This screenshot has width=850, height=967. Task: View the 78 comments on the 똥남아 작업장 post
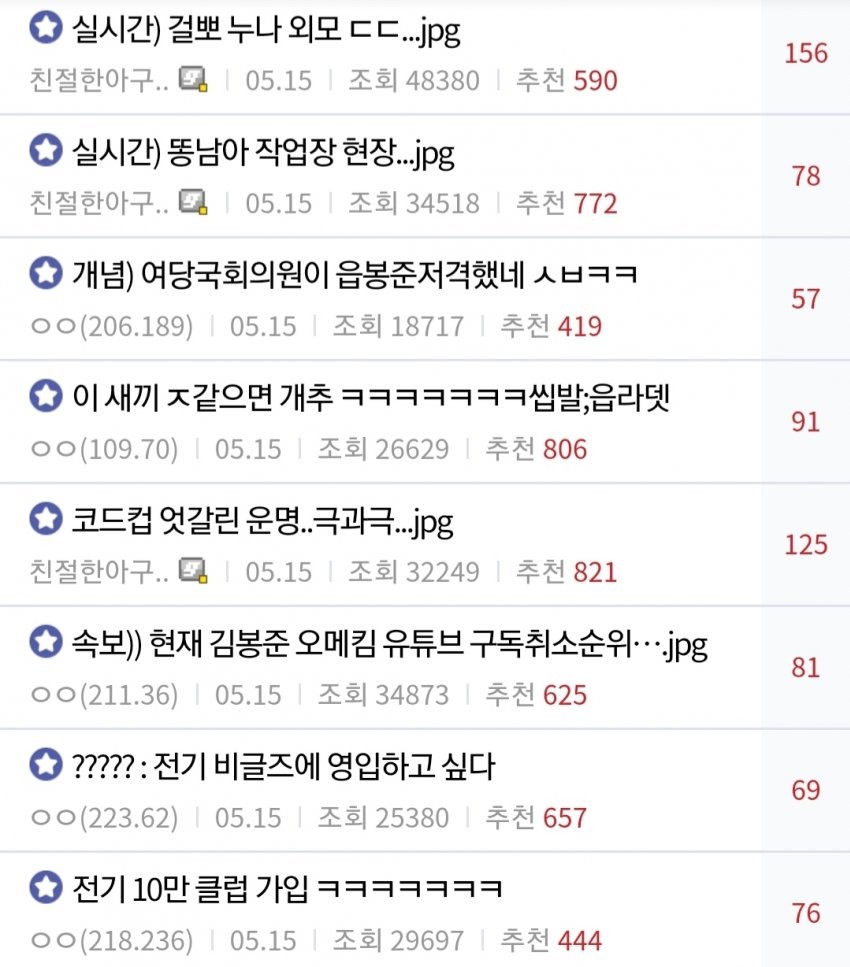point(806,177)
